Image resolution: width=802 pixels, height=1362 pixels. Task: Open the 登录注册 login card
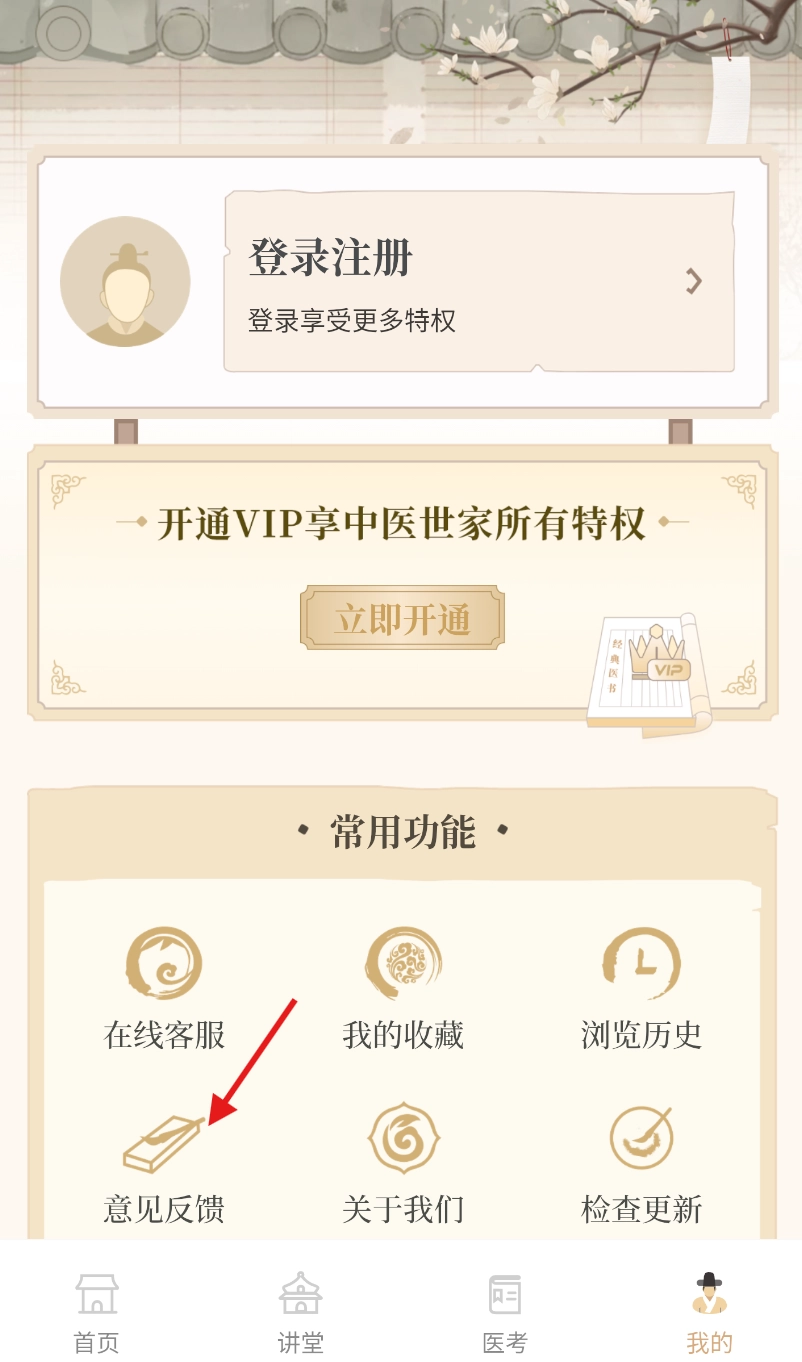pos(478,281)
